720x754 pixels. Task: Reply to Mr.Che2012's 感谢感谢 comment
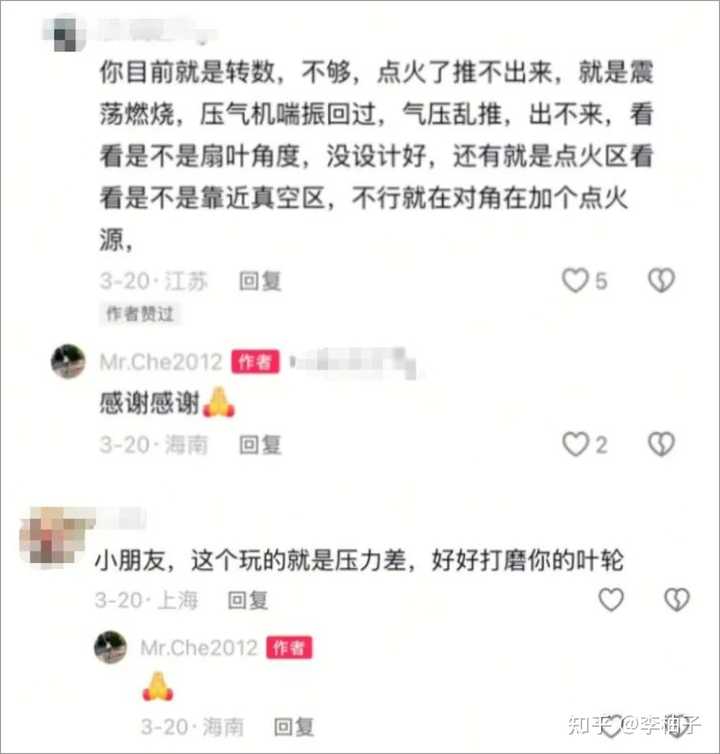pos(260,445)
